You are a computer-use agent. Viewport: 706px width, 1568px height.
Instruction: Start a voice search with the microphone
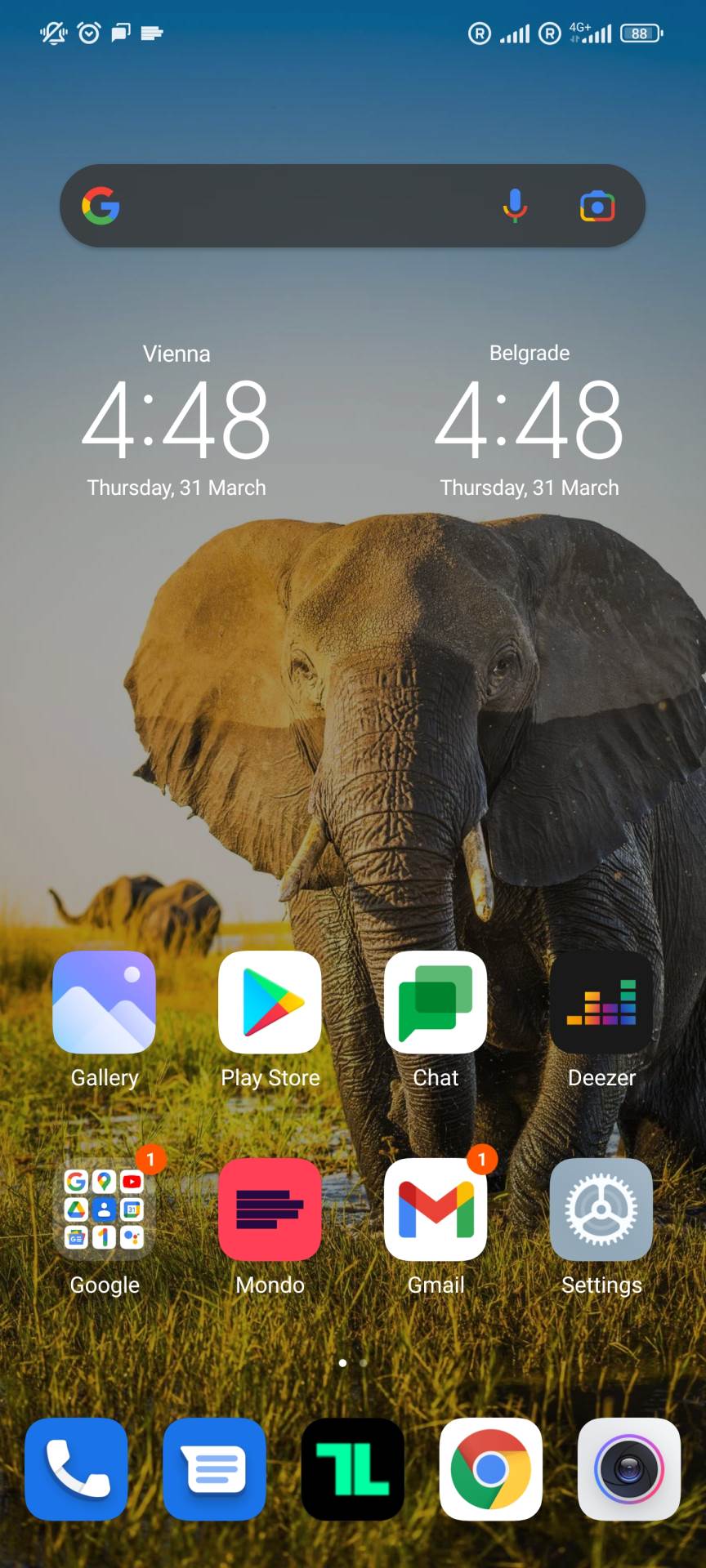coord(515,206)
